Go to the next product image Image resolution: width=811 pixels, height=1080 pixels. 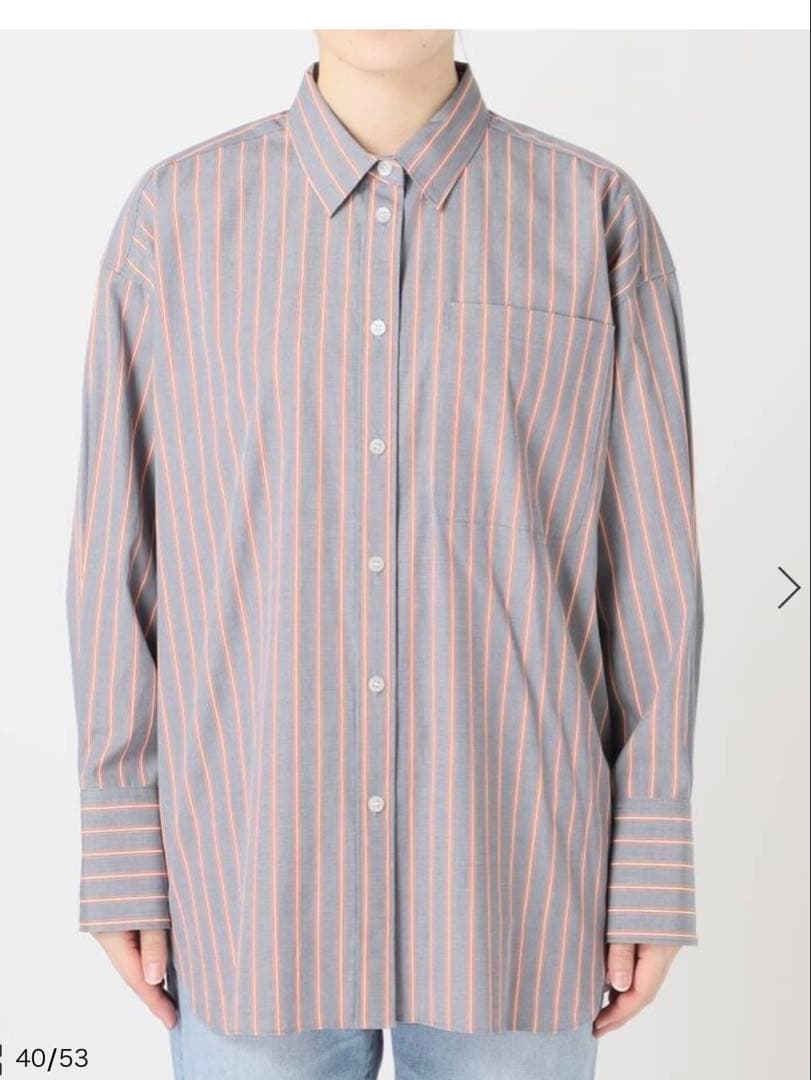pos(788,588)
